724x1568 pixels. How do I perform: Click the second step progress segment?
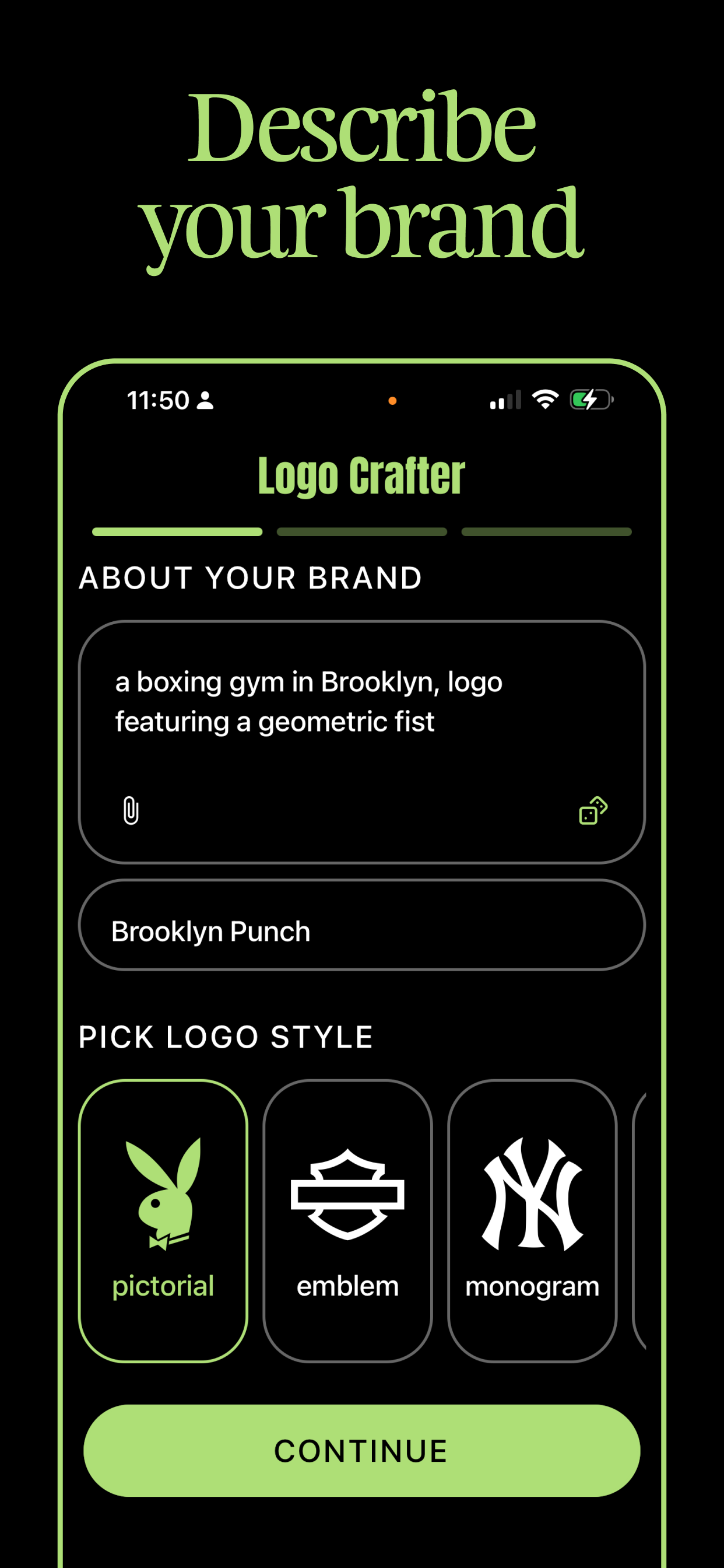(361, 531)
